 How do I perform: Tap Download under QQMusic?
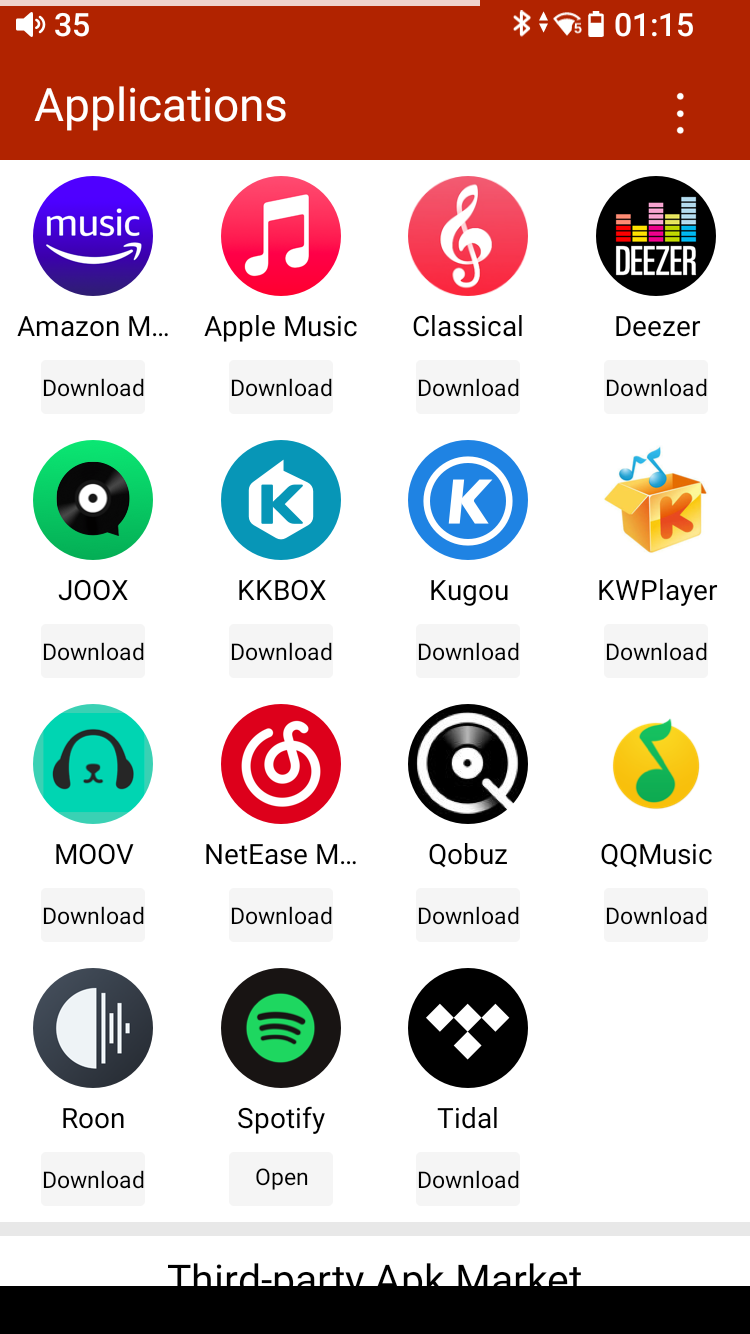click(656, 916)
